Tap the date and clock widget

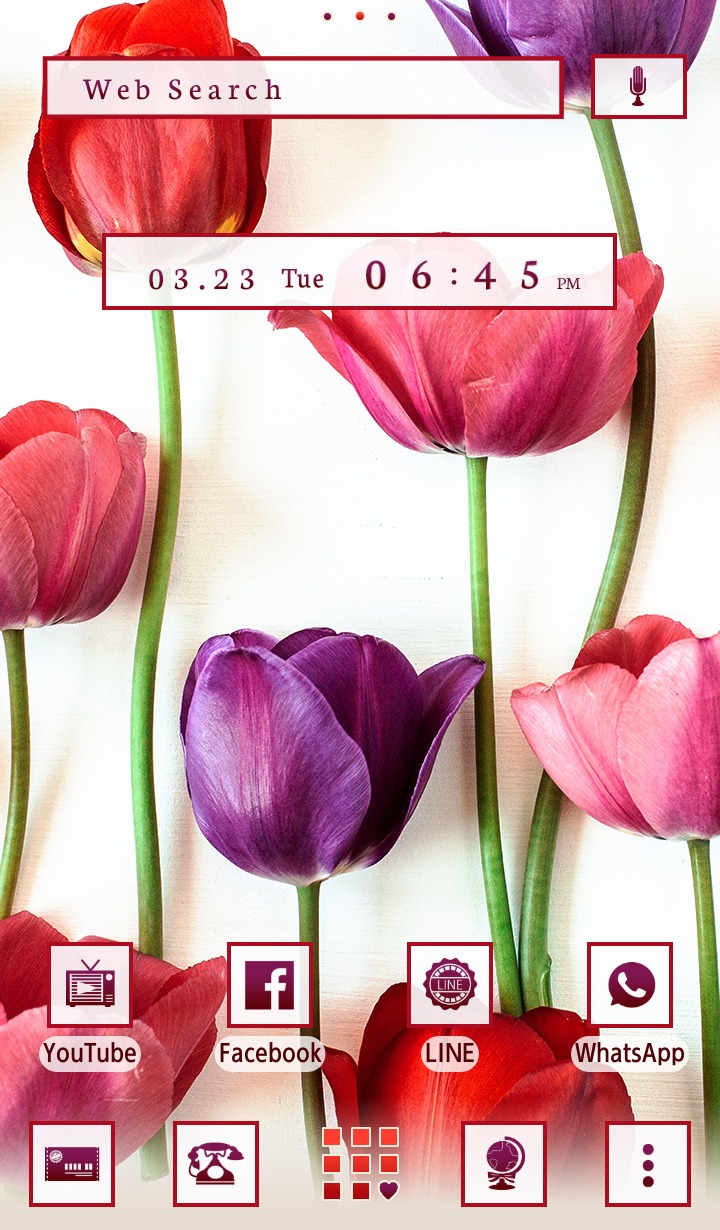[x=360, y=272]
